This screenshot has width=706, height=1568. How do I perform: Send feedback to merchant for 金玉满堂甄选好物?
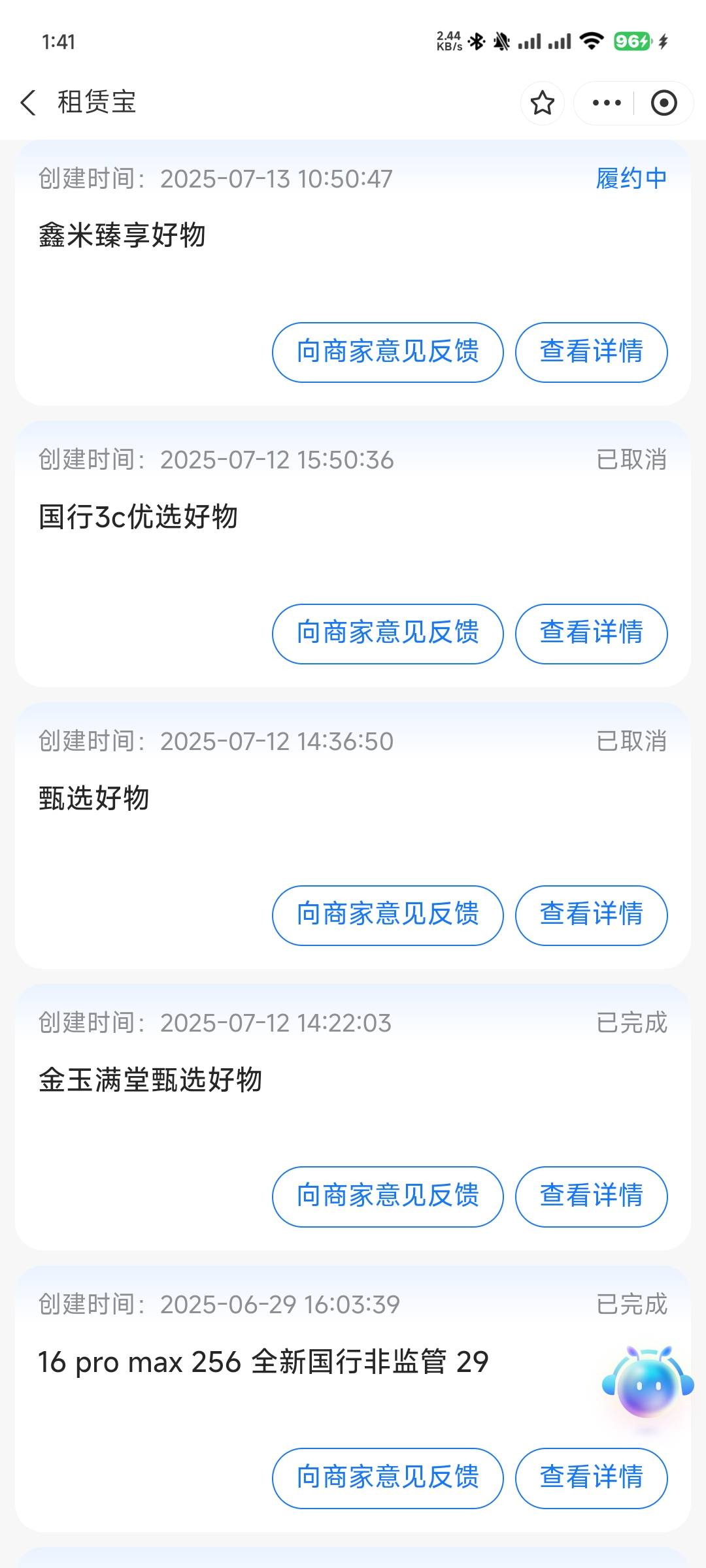[x=388, y=1197]
